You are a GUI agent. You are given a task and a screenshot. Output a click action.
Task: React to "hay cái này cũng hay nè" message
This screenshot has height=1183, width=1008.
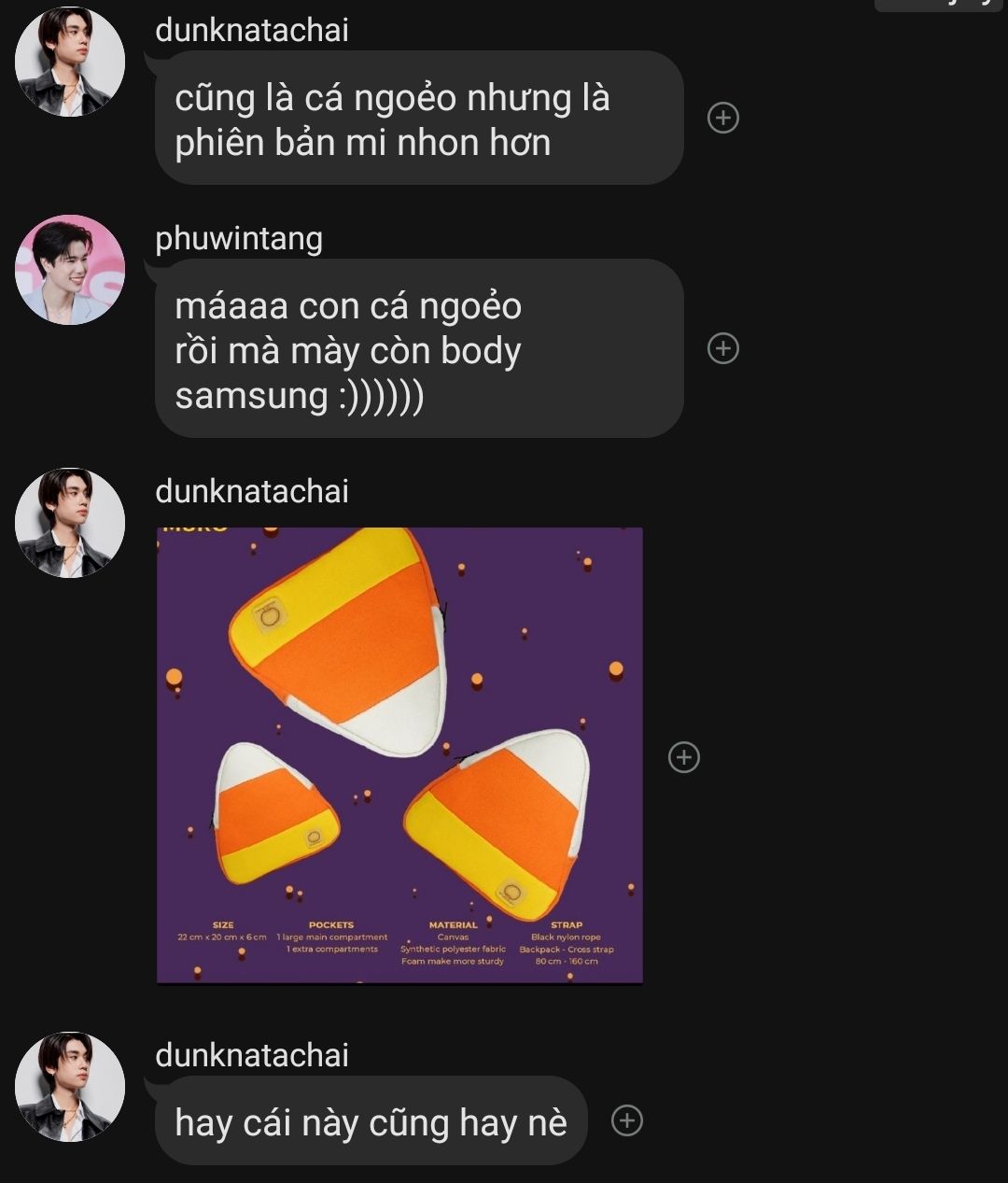627,1120
